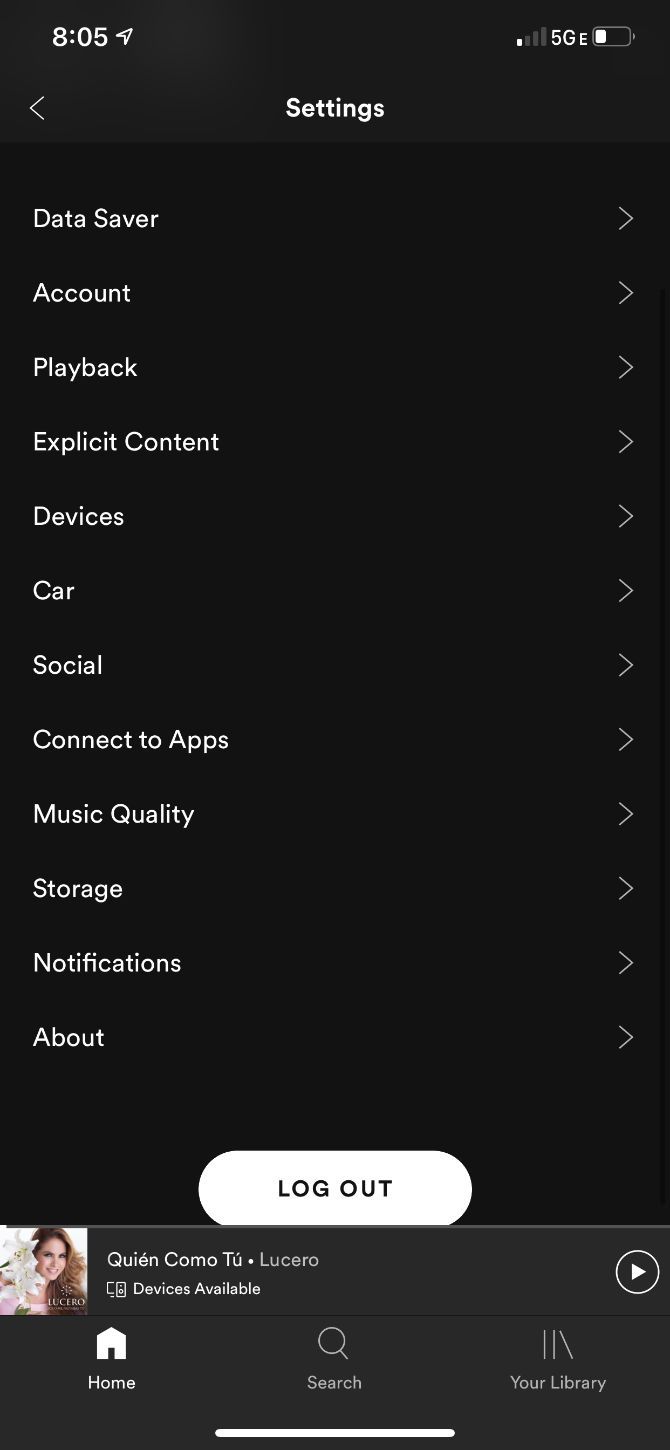Tap the LOG OUT button
This screenshot has height=1450, width=670.
pos(335,1188)
